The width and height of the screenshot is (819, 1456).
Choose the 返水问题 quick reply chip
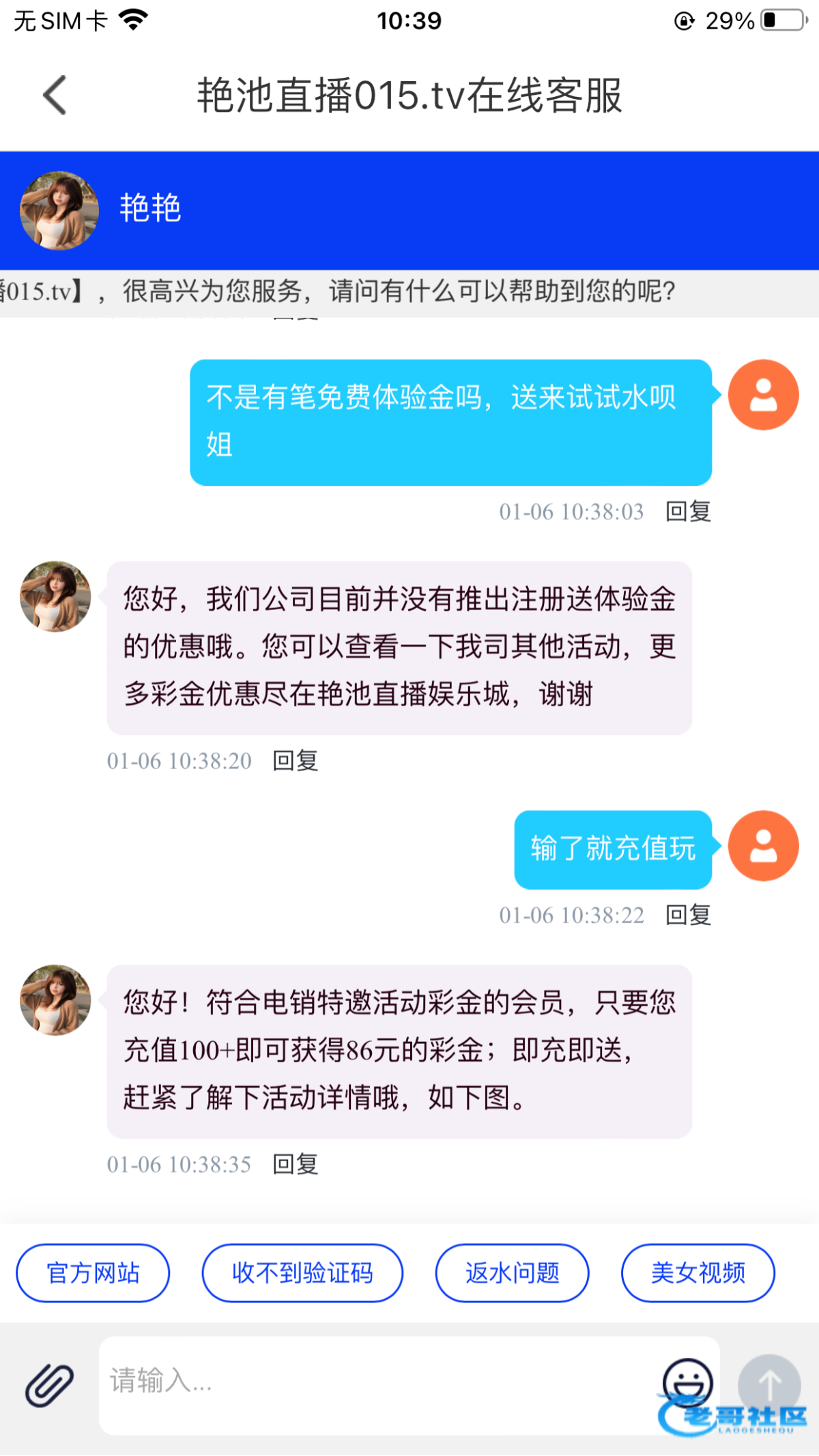(512, 1273)
